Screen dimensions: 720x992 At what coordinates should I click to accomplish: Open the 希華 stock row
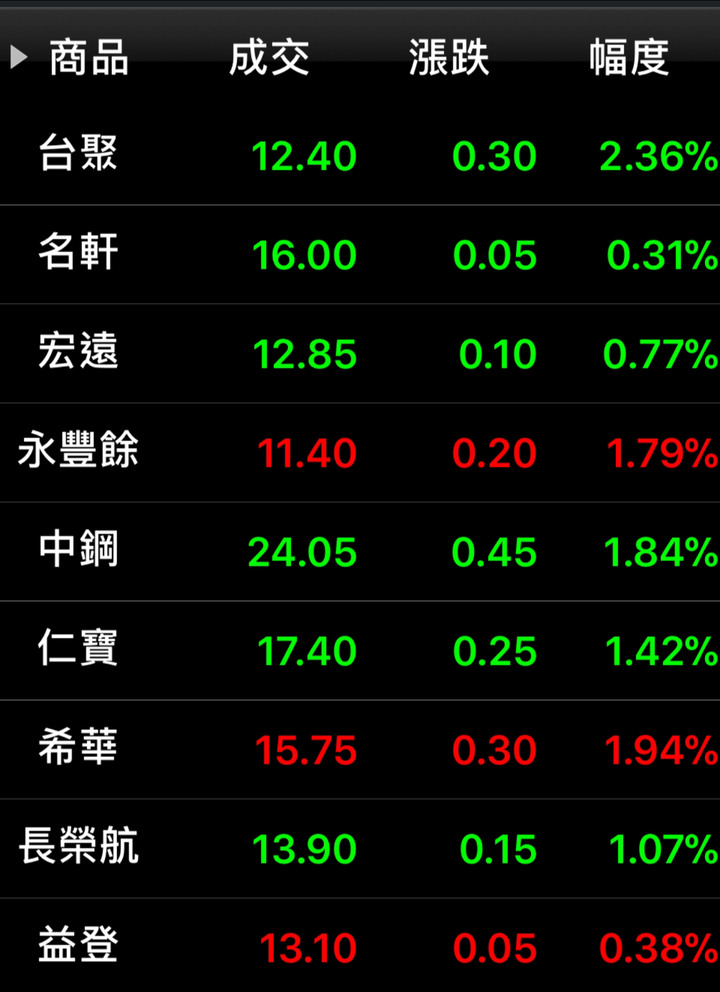pos(78,749)
